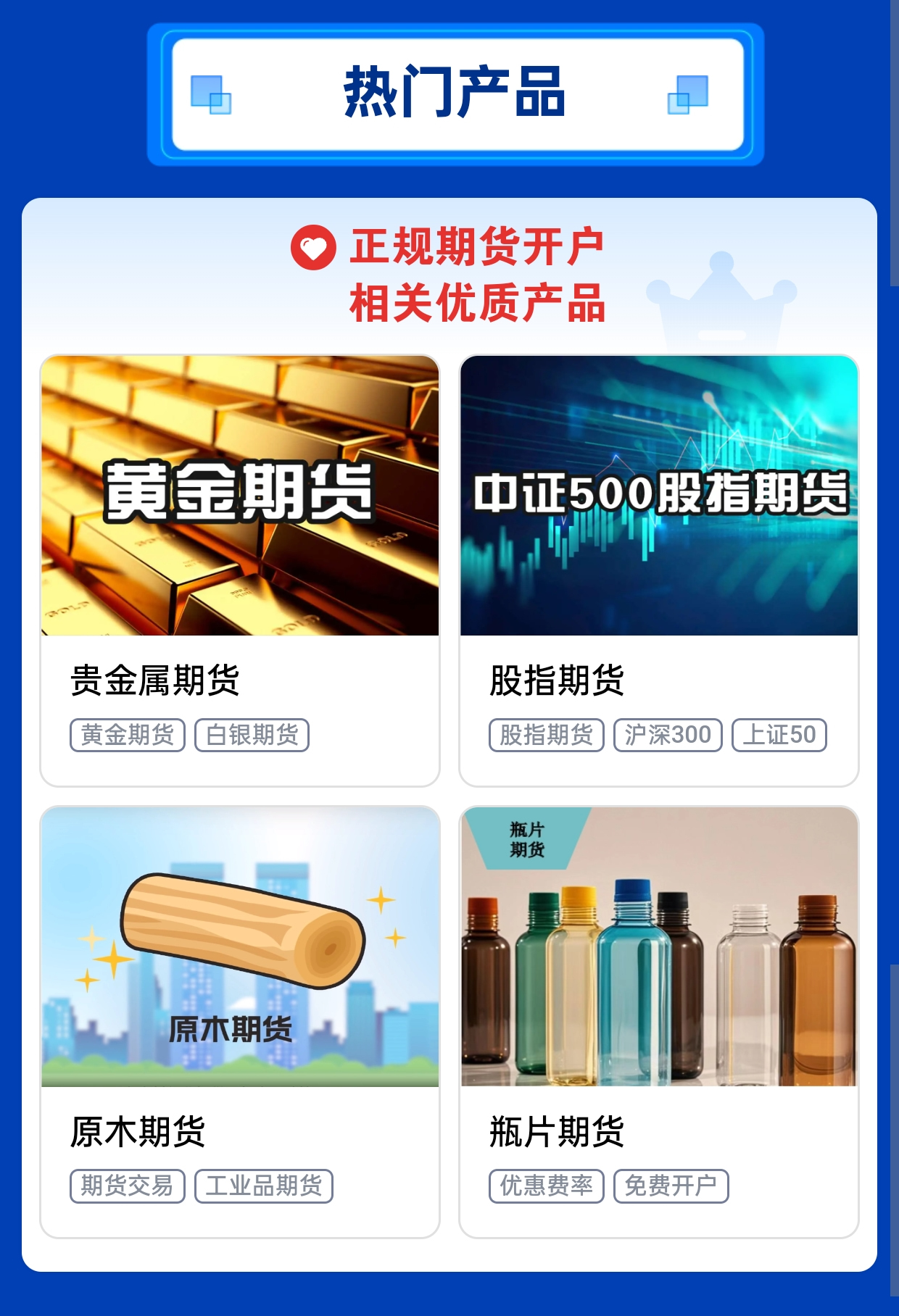Select the 上证50 tag
This screenshot has height=1316, width=899.
click(x=779, y=735)
